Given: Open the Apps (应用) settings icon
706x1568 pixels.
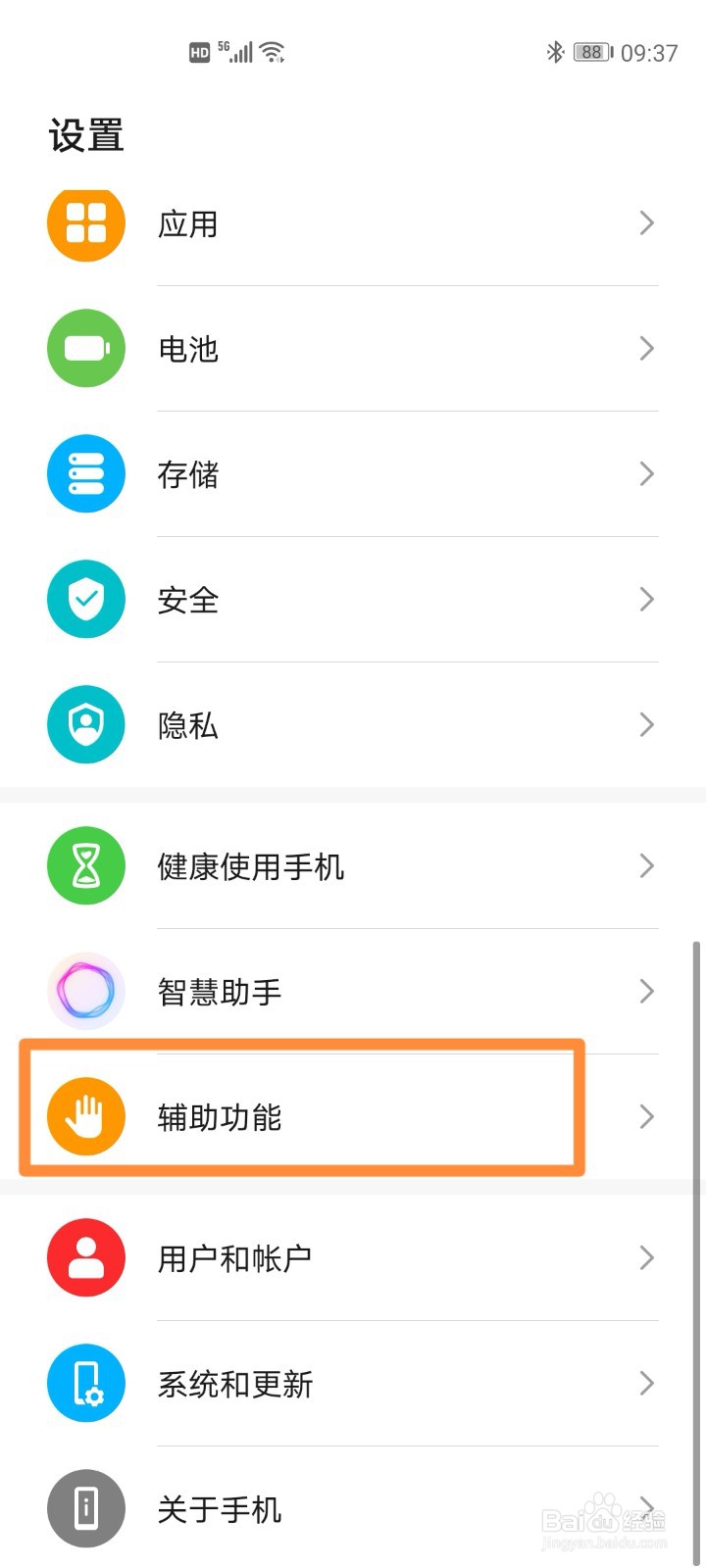Looking at the screenshot, I should tap(85, 223).
